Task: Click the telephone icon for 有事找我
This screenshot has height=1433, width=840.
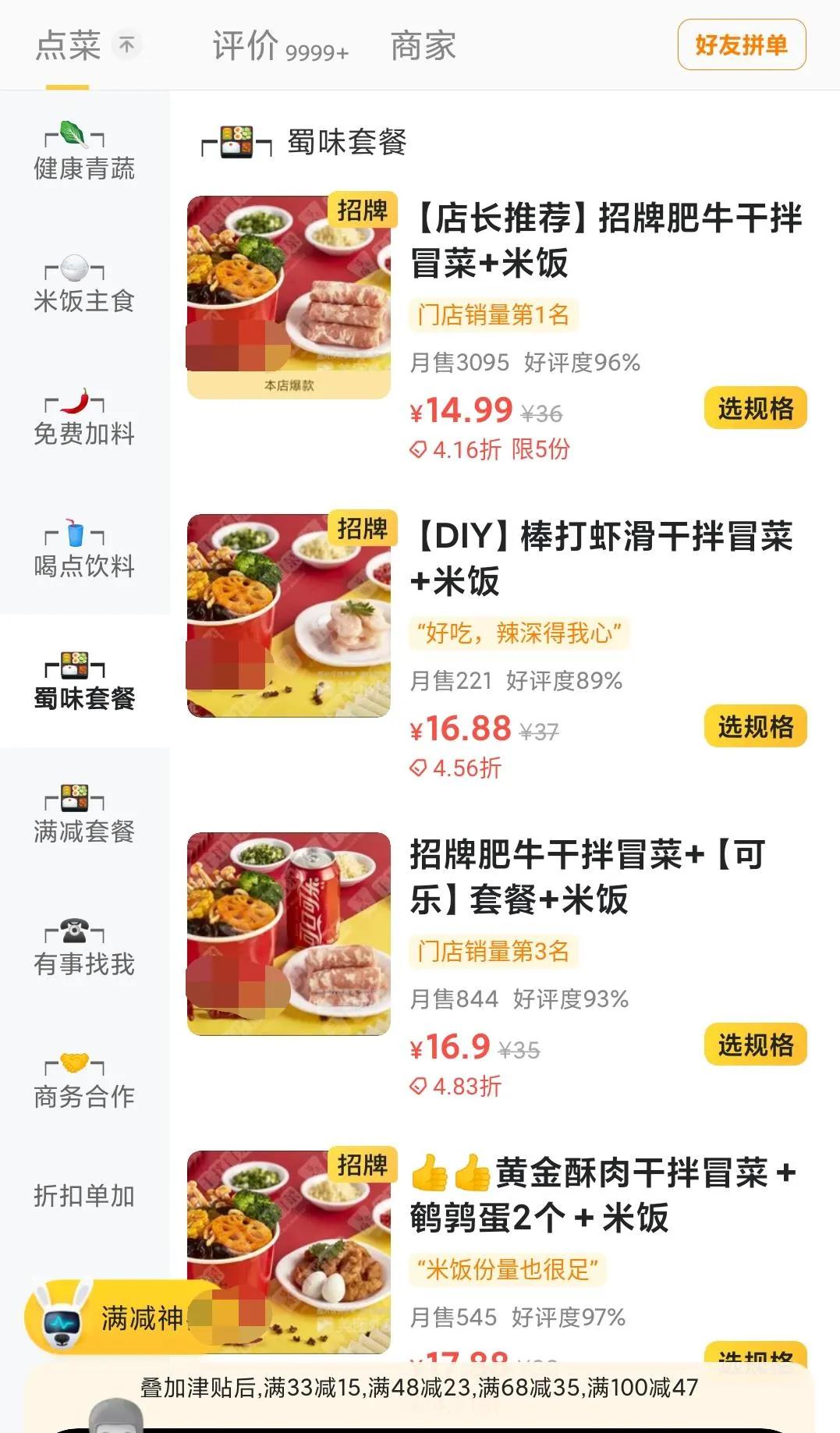Action: click(74, 932)
